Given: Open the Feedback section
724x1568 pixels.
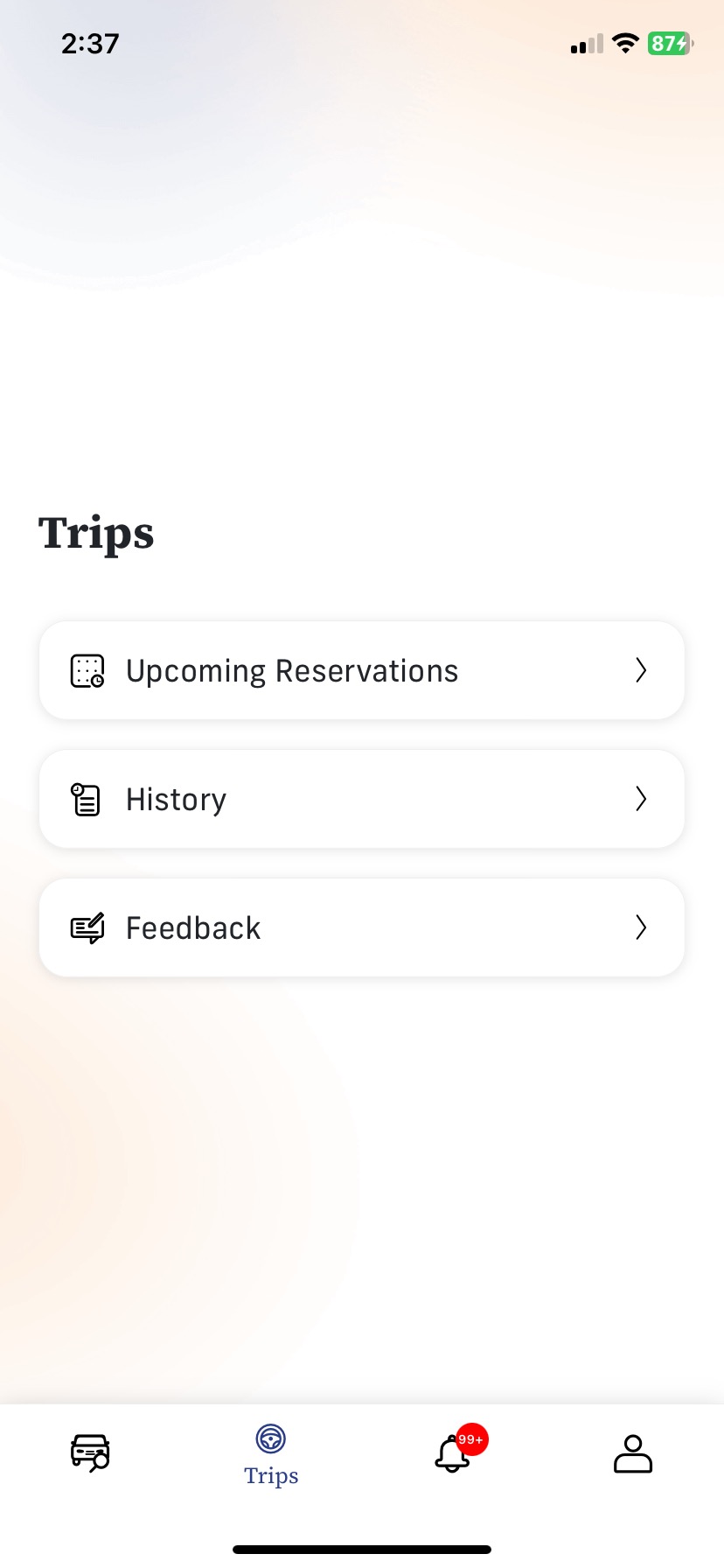Looking at the screenshot, I should [361, 927].
